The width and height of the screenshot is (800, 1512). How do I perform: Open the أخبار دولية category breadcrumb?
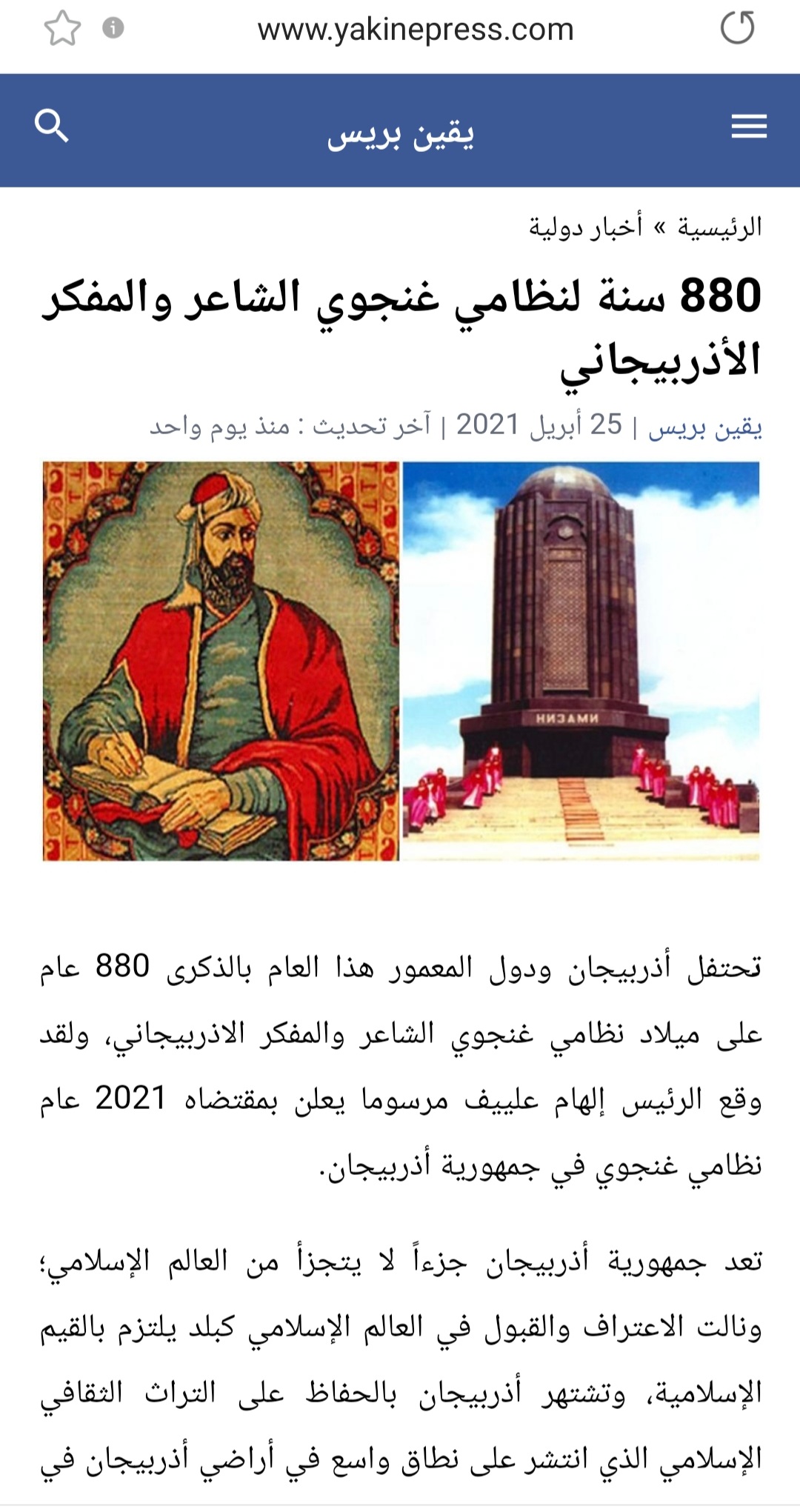pyautogui.click(x=585, y=227)
